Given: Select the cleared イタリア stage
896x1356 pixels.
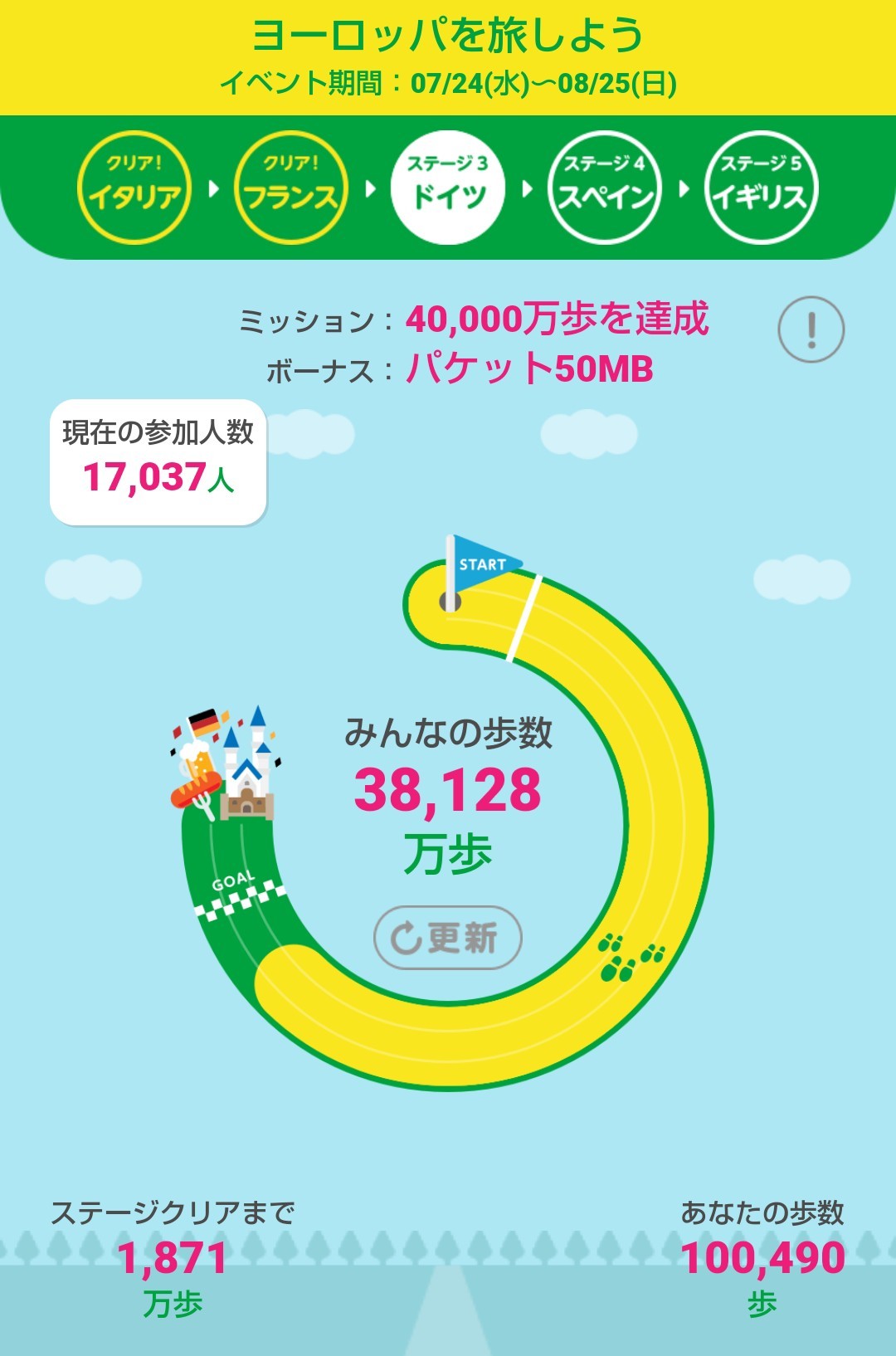Looking at the screenshot, I should coord(134,188).
